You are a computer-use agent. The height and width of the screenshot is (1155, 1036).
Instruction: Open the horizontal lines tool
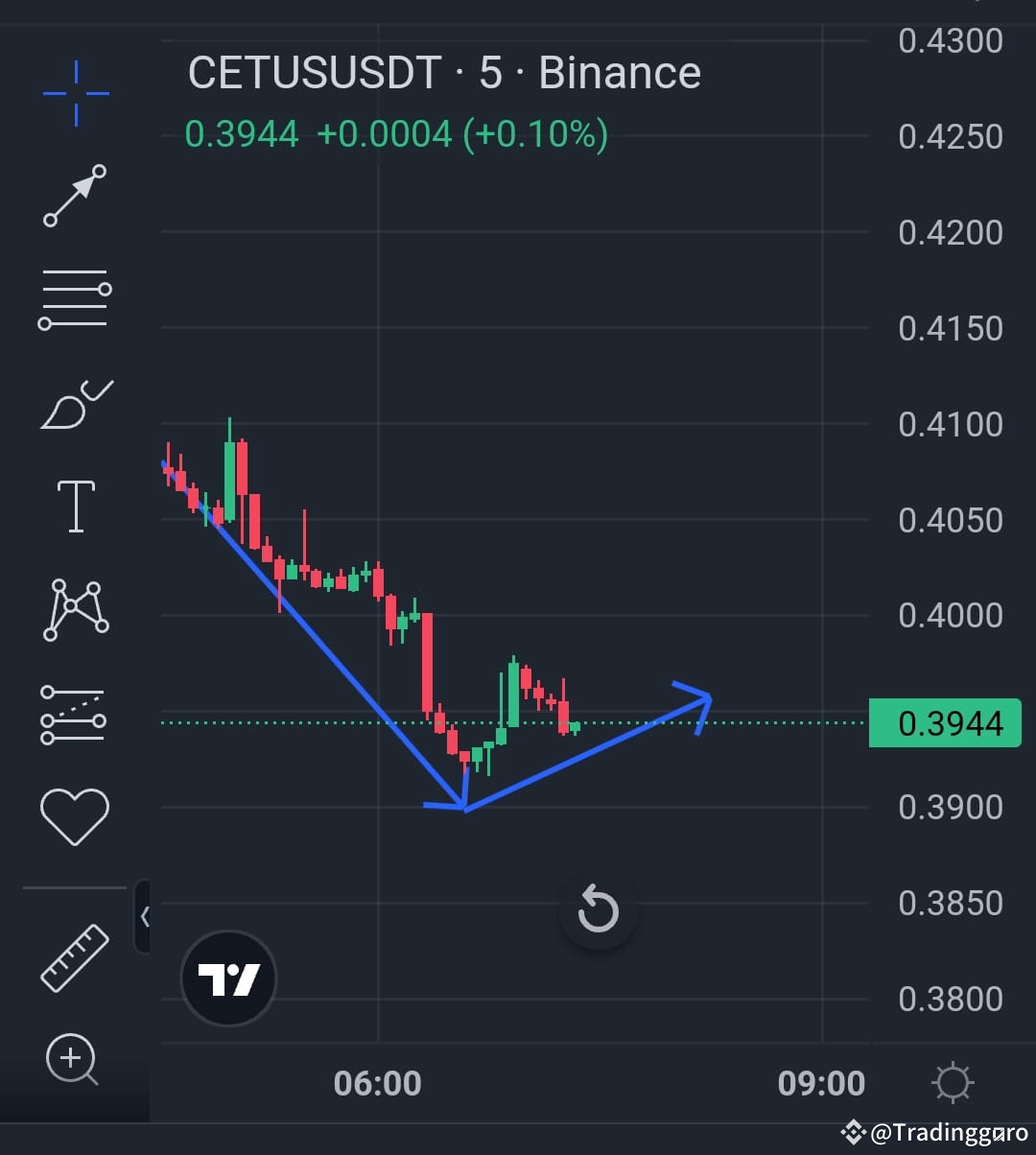(x=75, y=297)
